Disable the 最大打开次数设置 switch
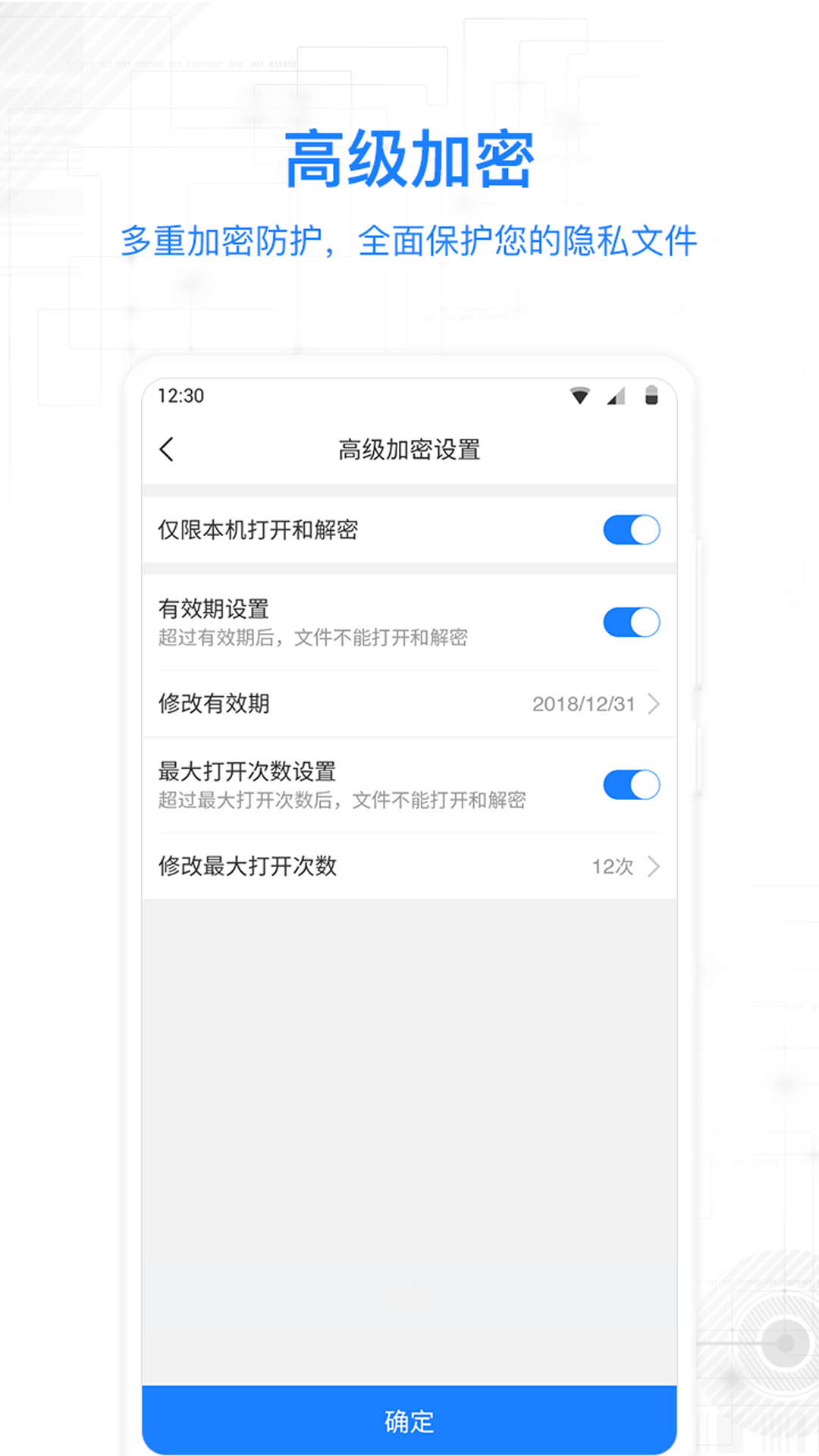Viewport: 819px width, 1456px height. 630,785
